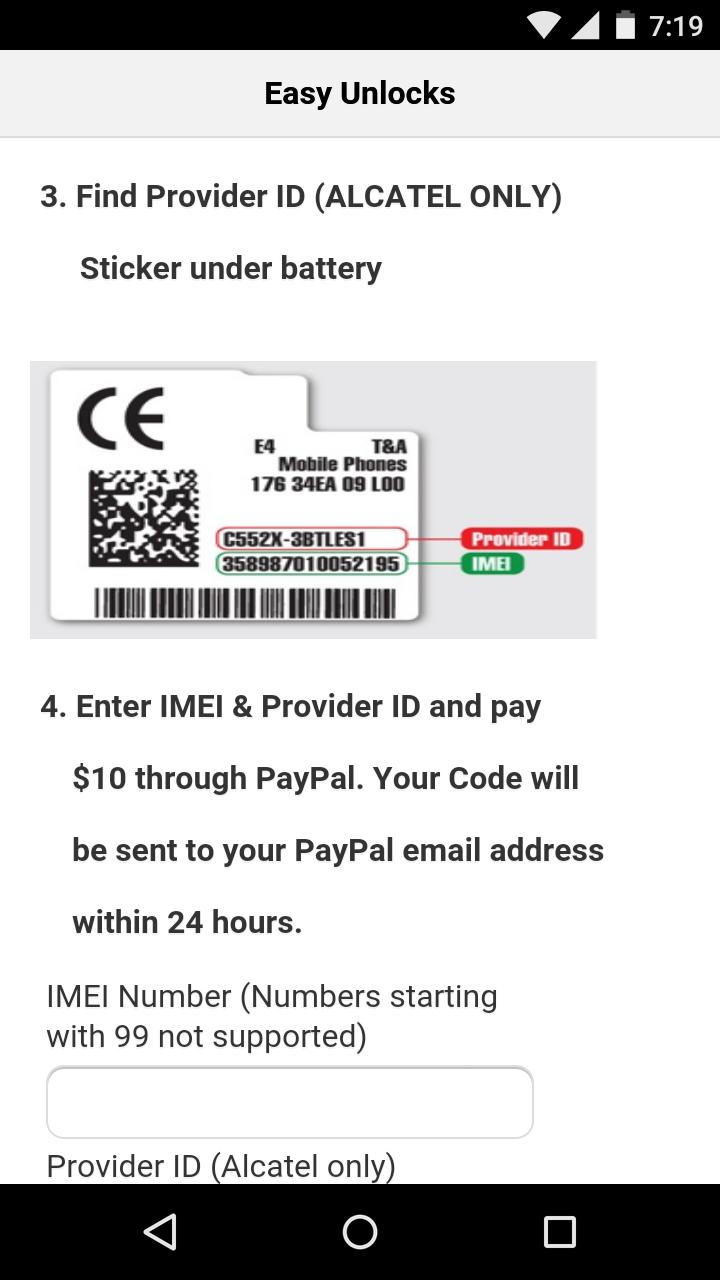Tap the Wi-Fi icon in the status bar

click(543, 26)
